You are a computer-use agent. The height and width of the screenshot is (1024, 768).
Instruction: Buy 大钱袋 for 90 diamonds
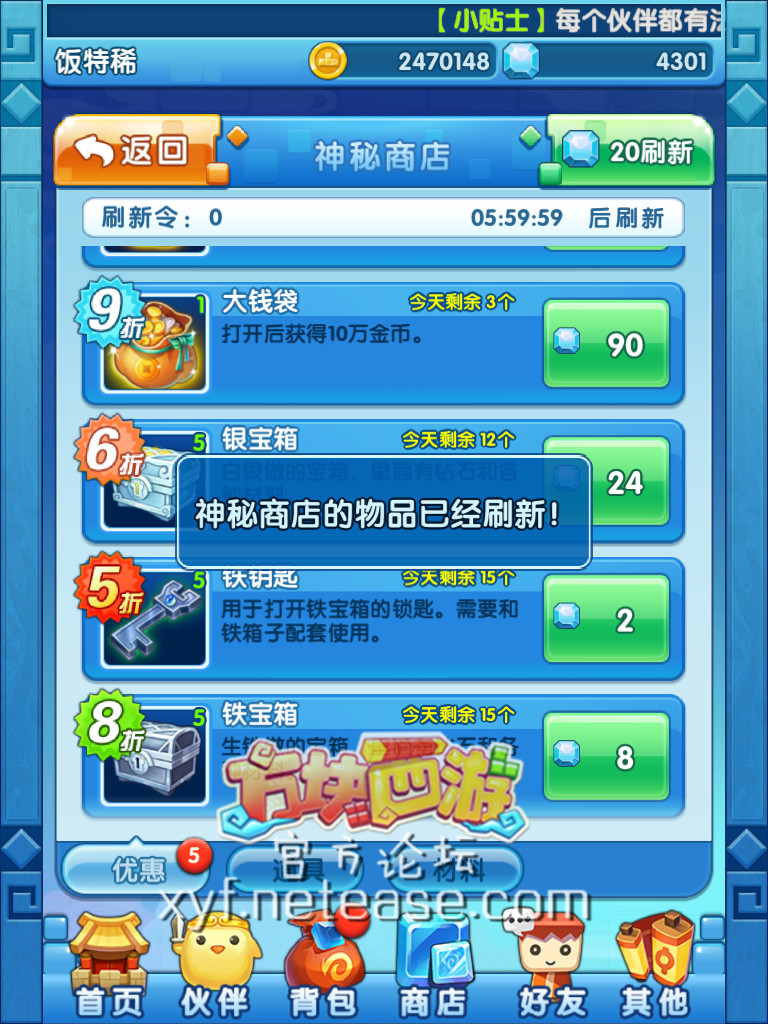(606, 345)
